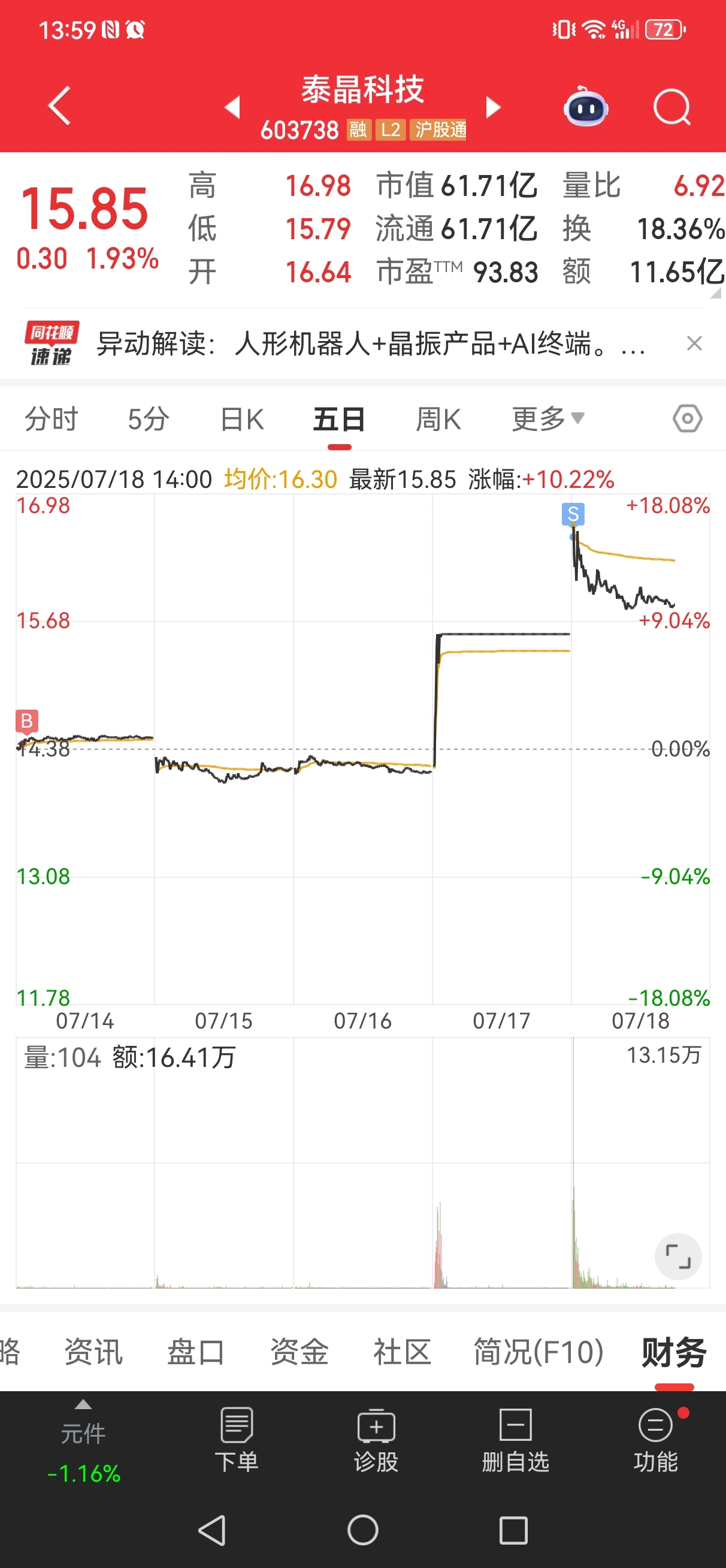Switch to the next stock with the right triangle
The height and width of the screenshot is (1568, 726).
click(493, 108)
